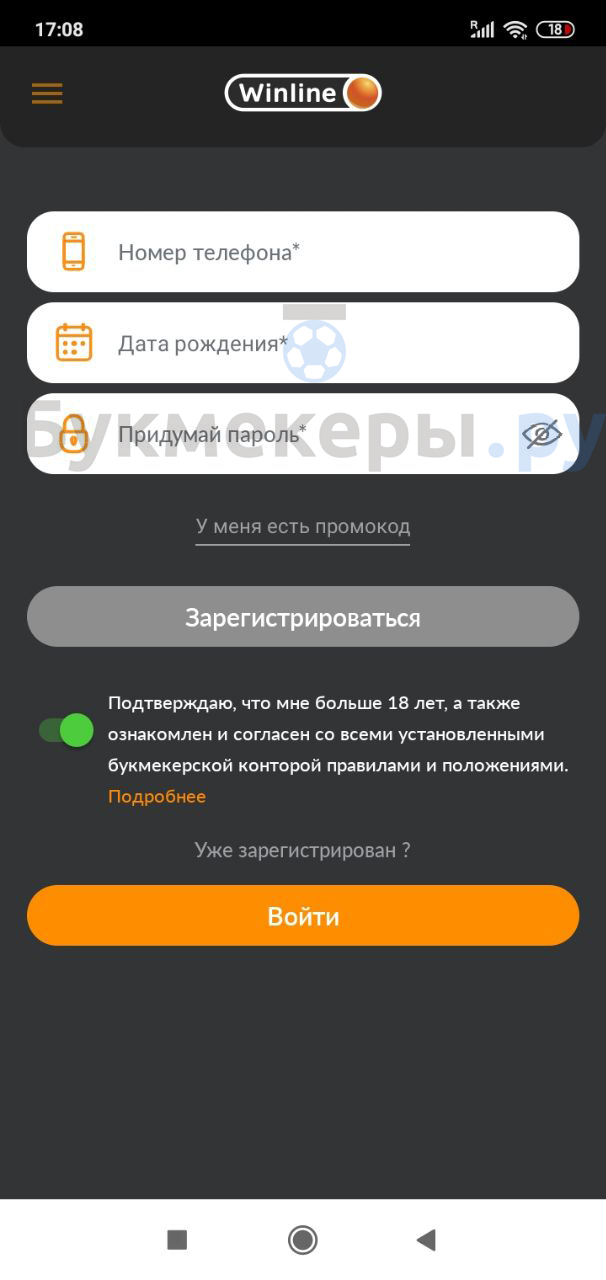Tap the Winline logo in header

[x=303, y=93]
